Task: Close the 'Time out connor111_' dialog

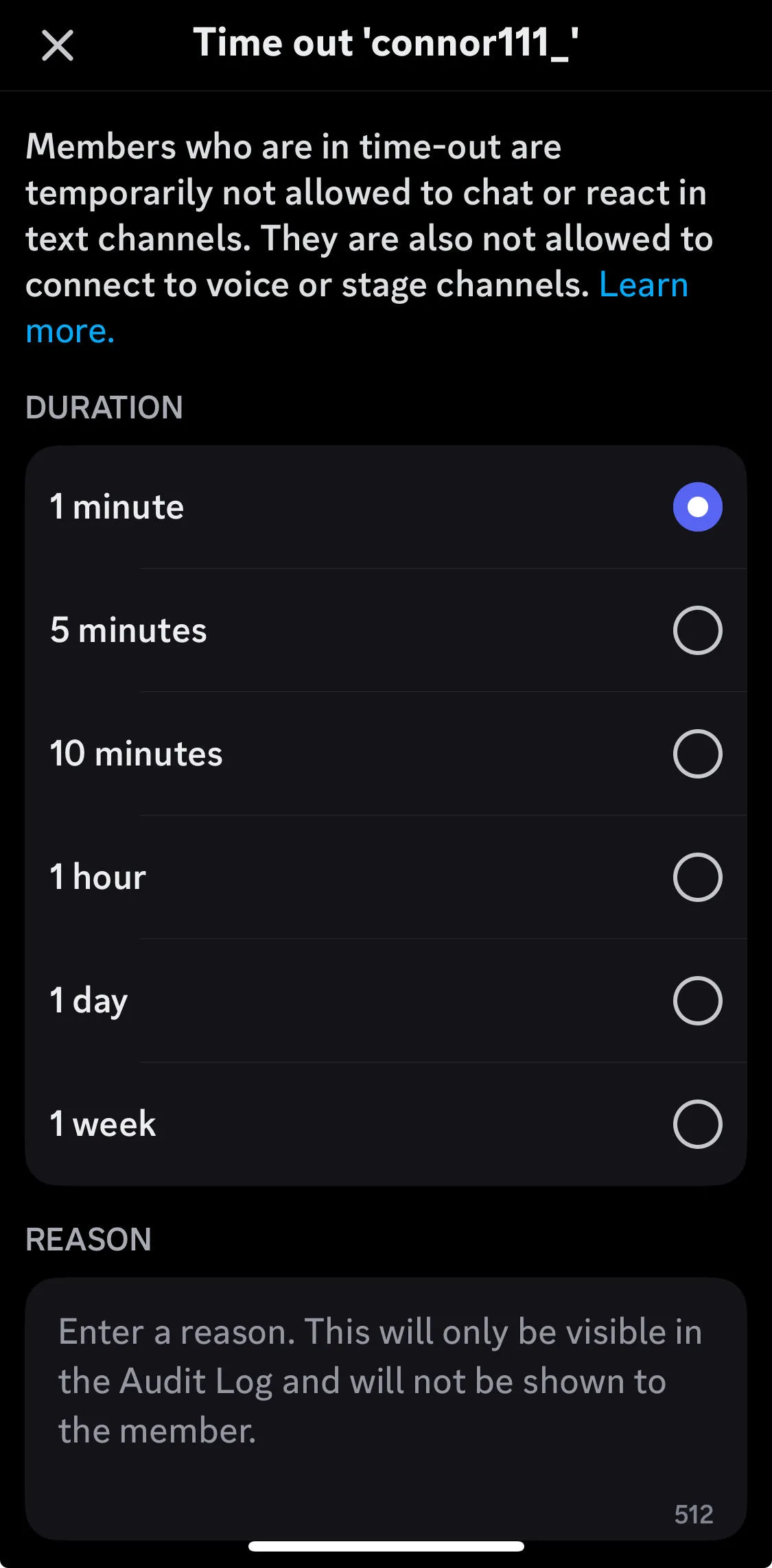Action: tap(58, 45)
